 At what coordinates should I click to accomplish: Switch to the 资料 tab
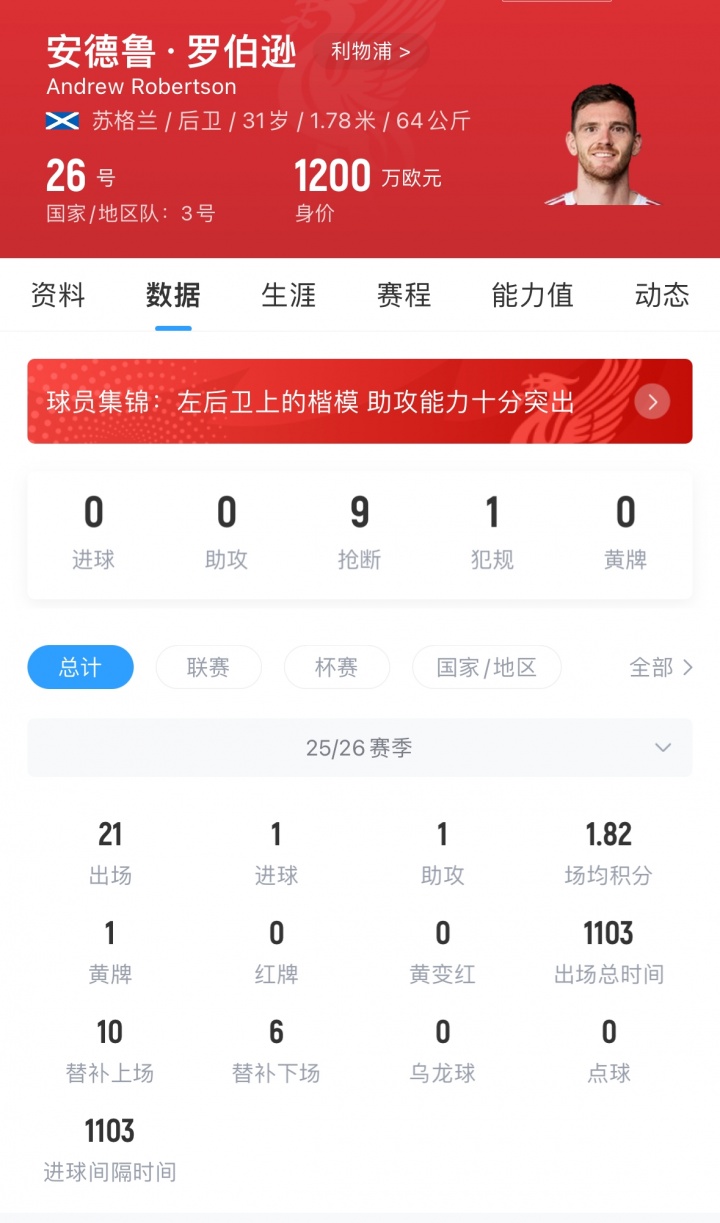click(58, 295)
